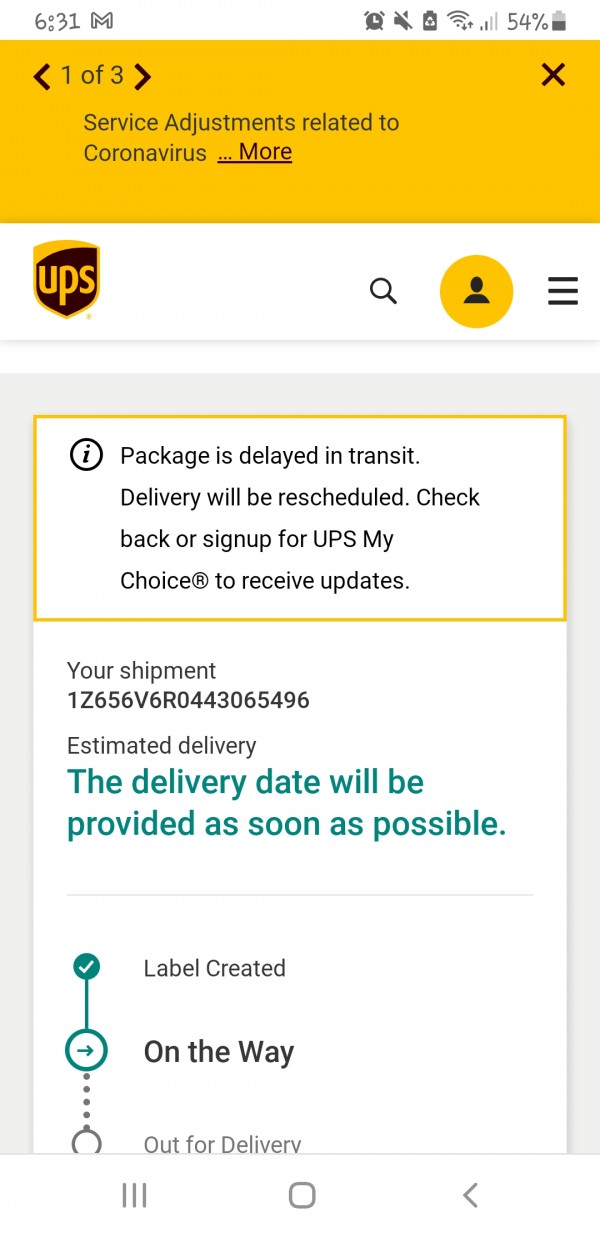The image size is (600, 1233).
Task: Open the More link about service adjustments
Action: point(255,152)
